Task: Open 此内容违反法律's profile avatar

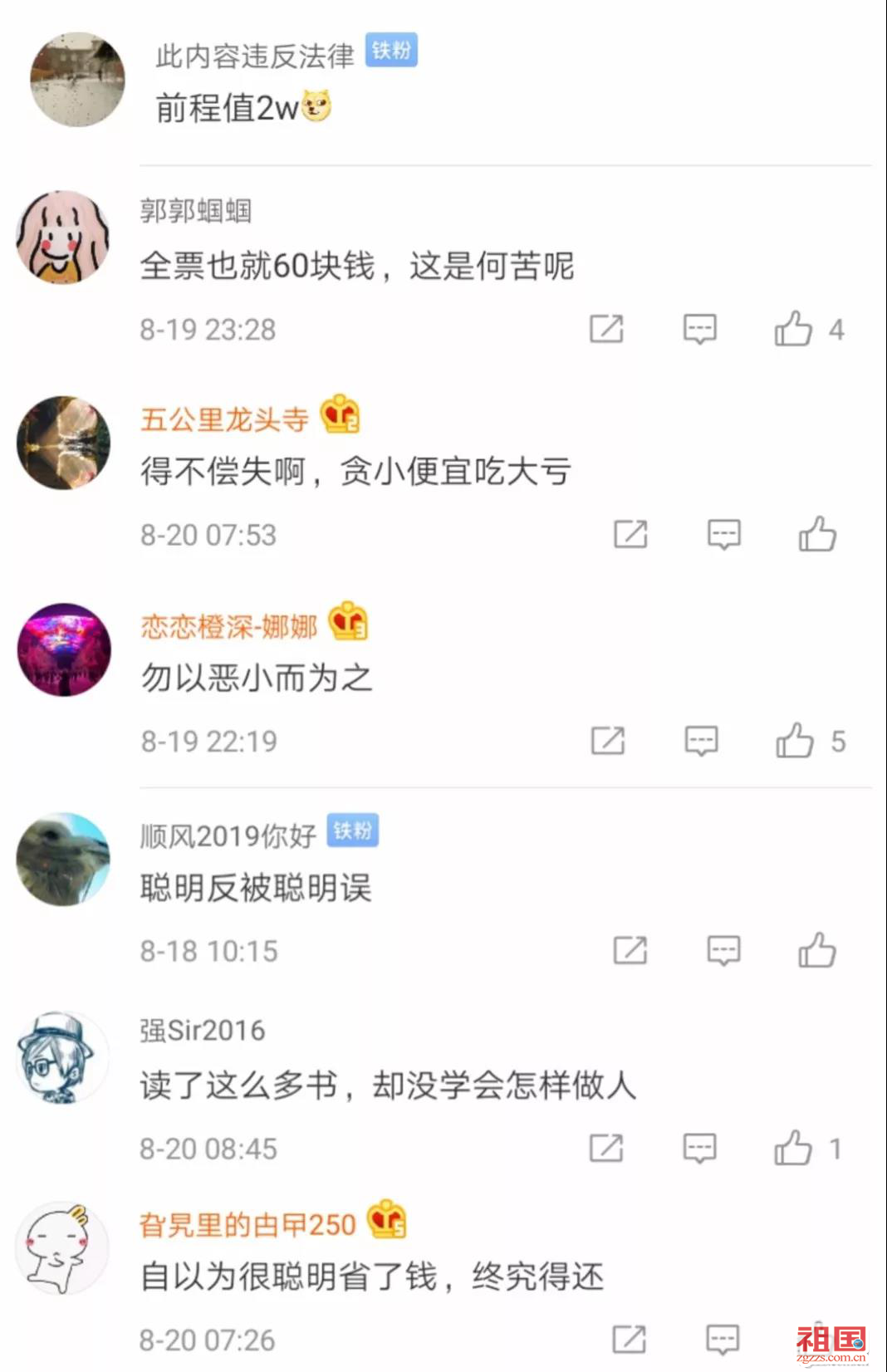Action: tap(77, 80)
